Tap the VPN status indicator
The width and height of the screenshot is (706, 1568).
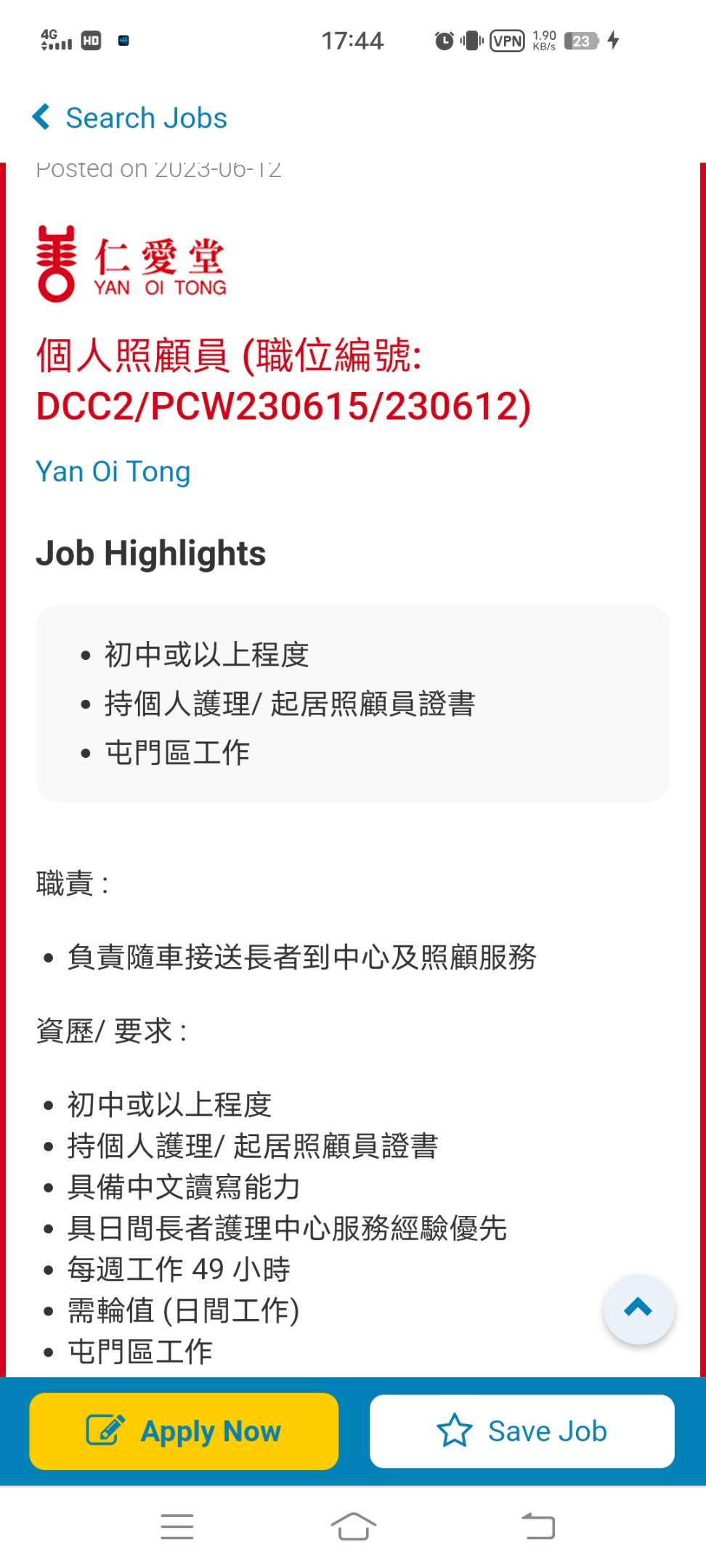point(508,41)
